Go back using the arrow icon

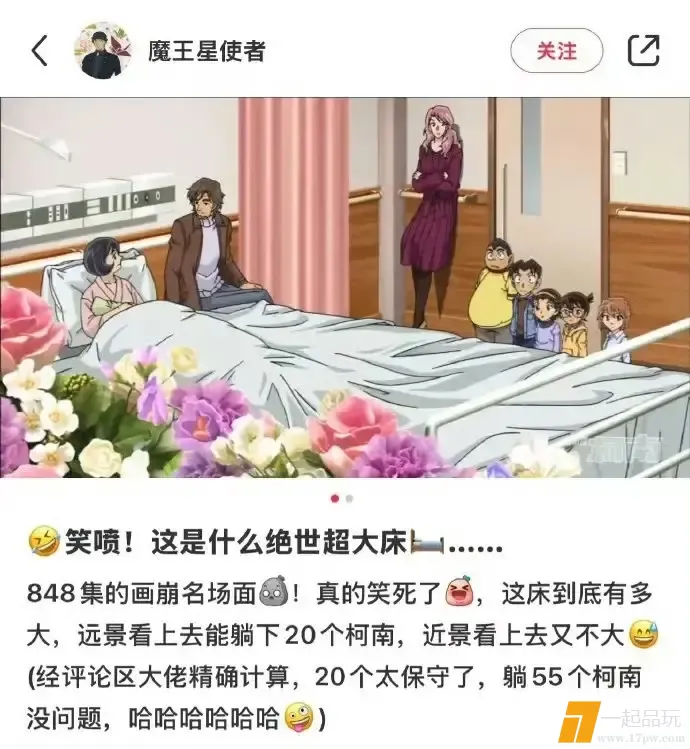pos(39,51)
